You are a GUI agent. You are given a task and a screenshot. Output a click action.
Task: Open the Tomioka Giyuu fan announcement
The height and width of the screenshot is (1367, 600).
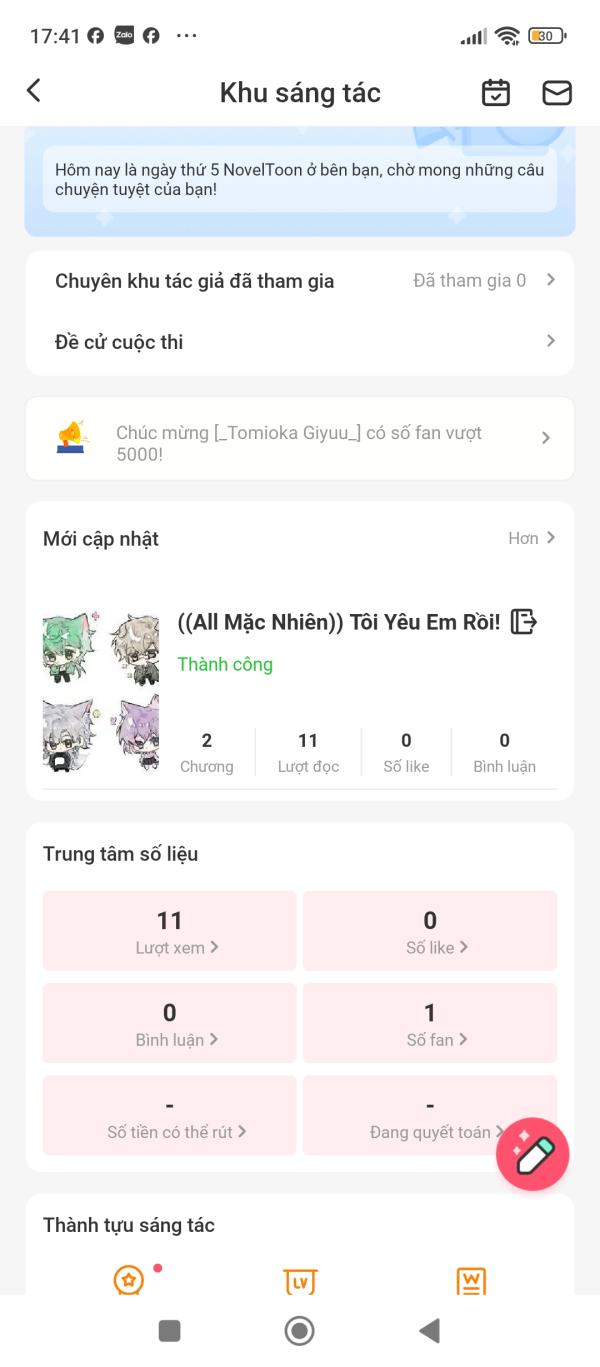tap(300, 439)
